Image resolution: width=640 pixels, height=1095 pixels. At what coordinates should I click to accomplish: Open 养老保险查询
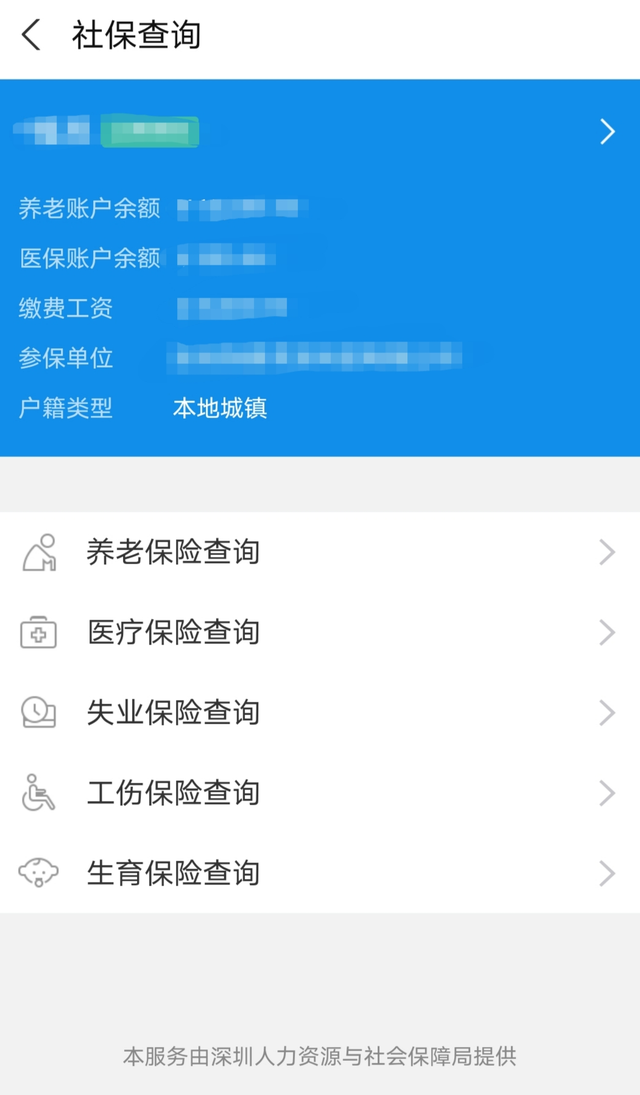pyautogui.click(x=320, y=552)
